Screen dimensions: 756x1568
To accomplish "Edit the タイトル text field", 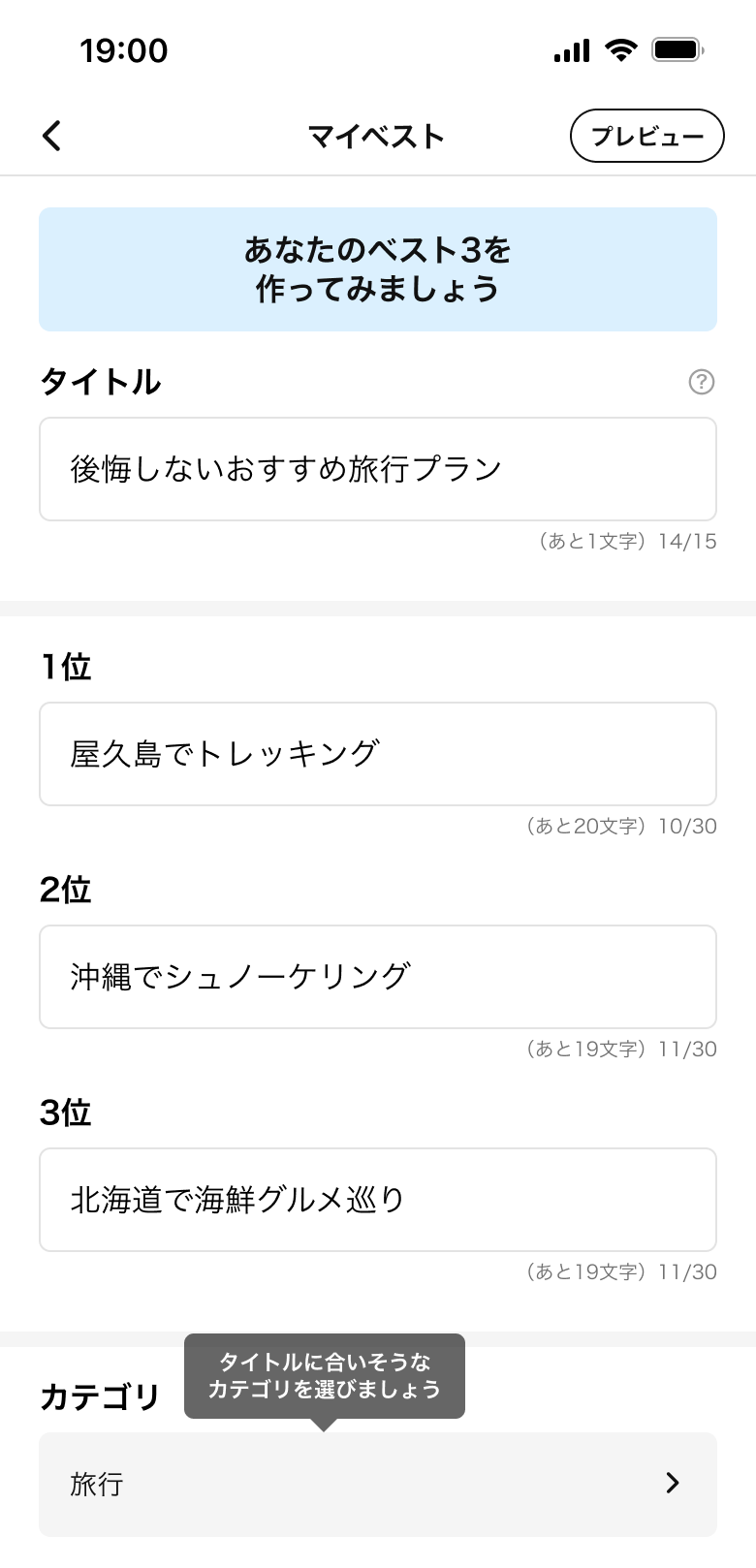I will coord(378,469).
